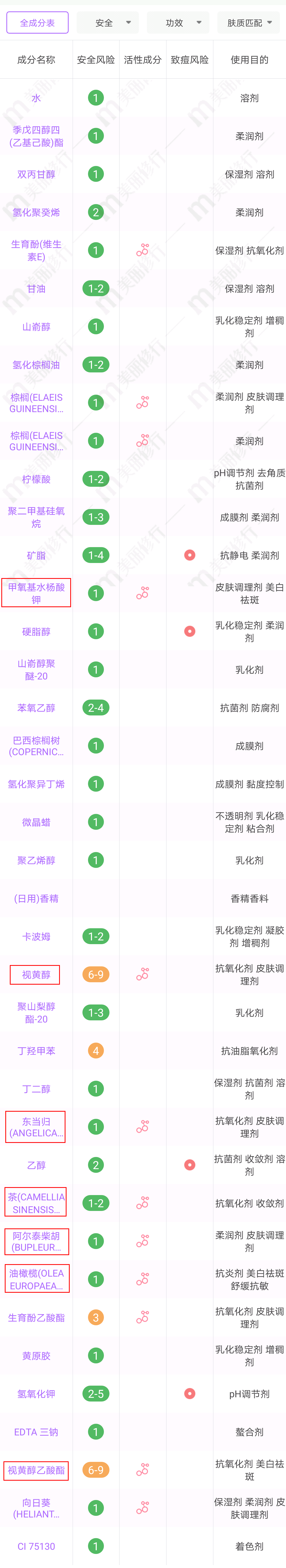Select the 全成分表 button

click(37, 22)
